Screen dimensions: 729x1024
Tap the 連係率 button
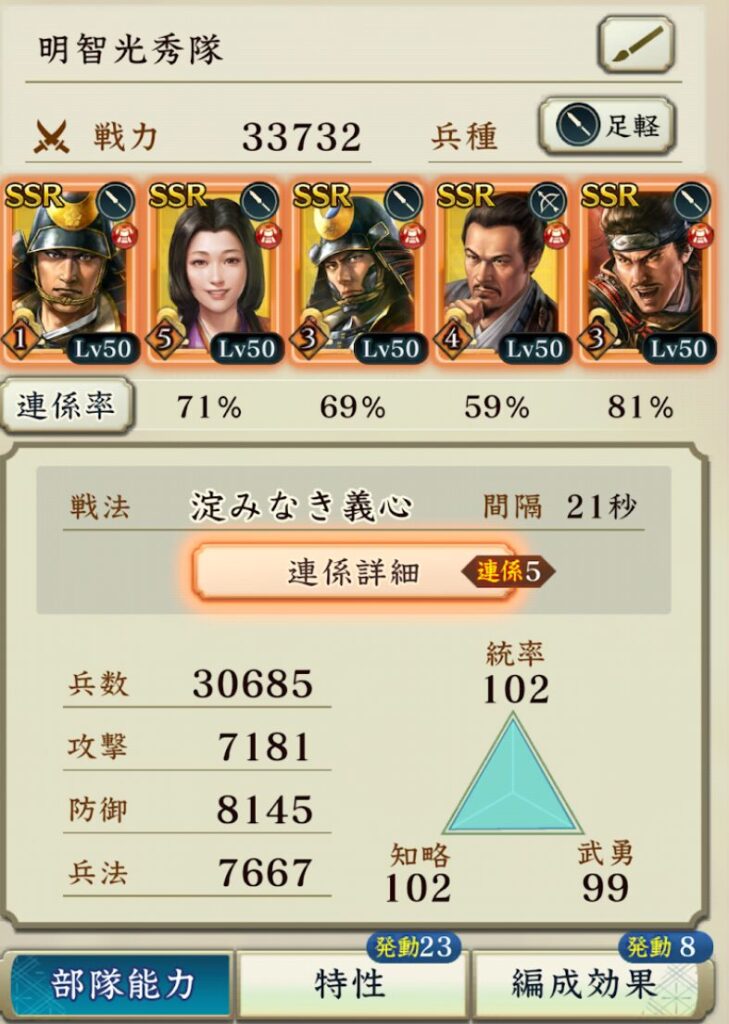pos(66,407)
